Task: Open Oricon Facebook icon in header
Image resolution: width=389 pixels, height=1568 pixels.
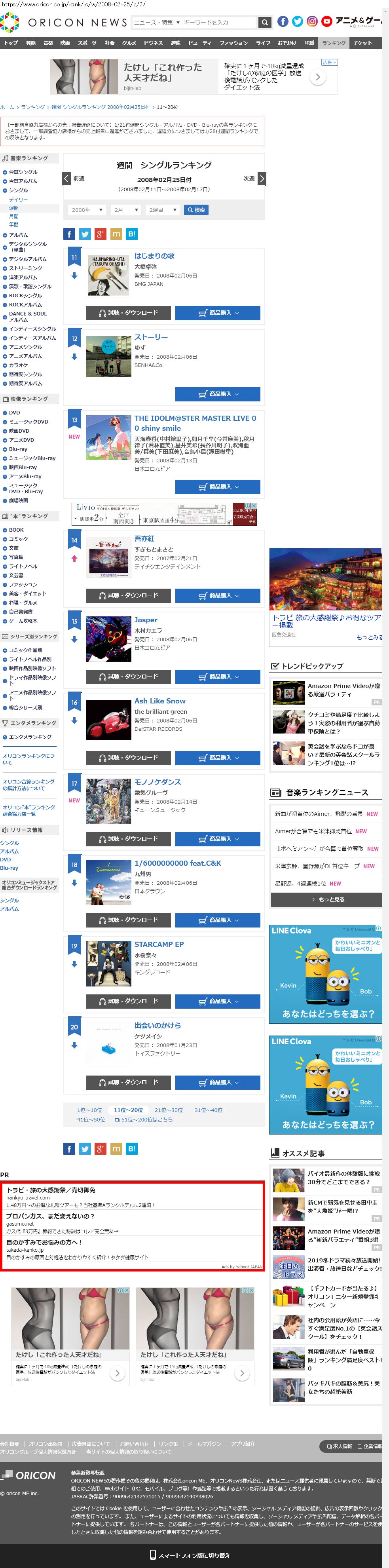Action: [283, 21]
